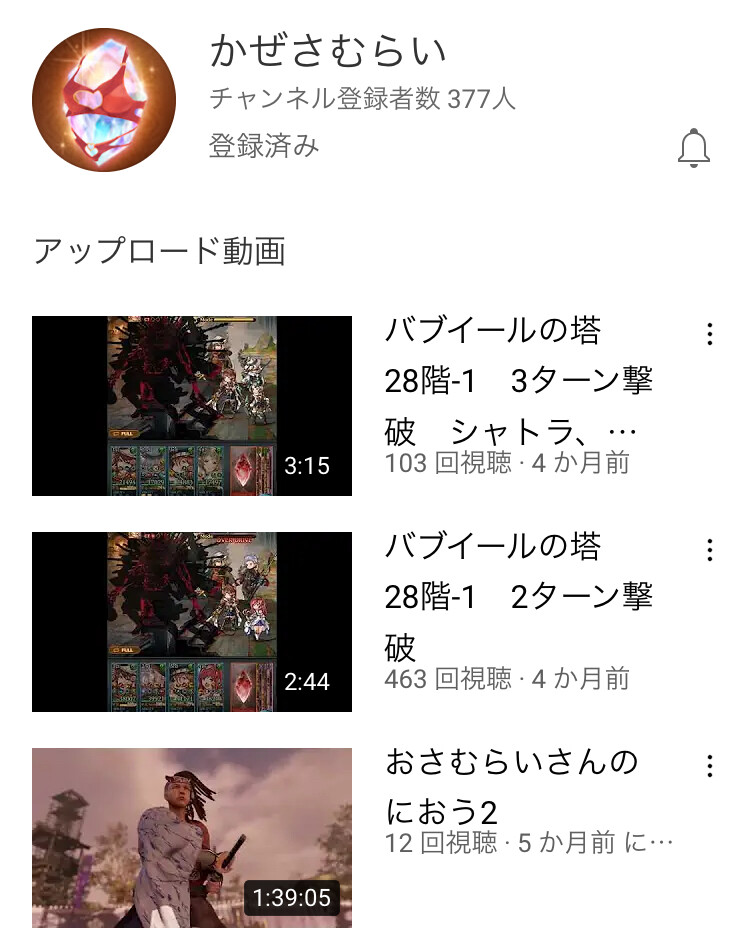Play the 2ターン撃破 video thumbnail
Image resolution: width=750 pixels, height=942 pixels.
pos(192,622)
